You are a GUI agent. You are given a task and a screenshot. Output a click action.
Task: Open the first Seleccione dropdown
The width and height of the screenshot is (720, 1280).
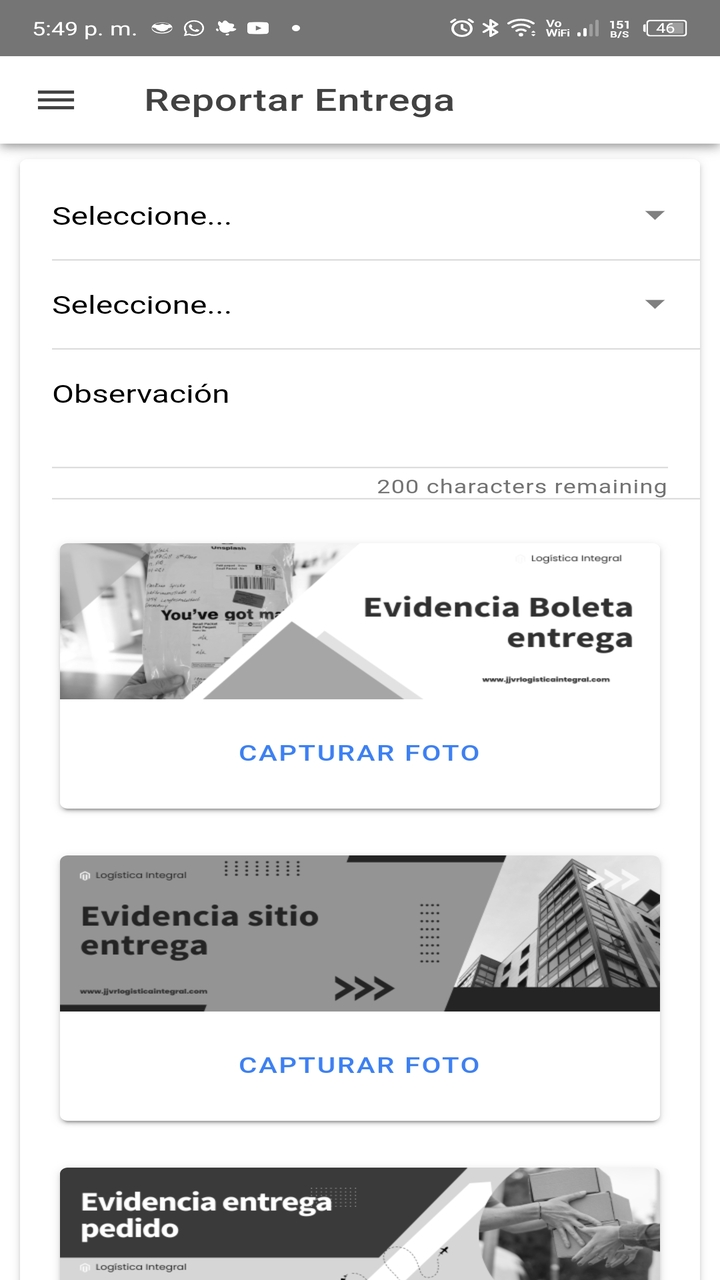click(x=360, y=215)
